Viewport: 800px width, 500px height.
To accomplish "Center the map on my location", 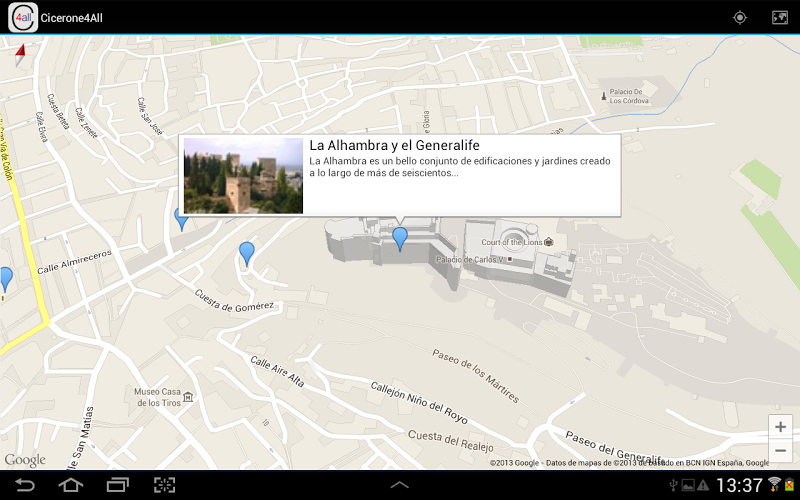I will coord(740,17).
